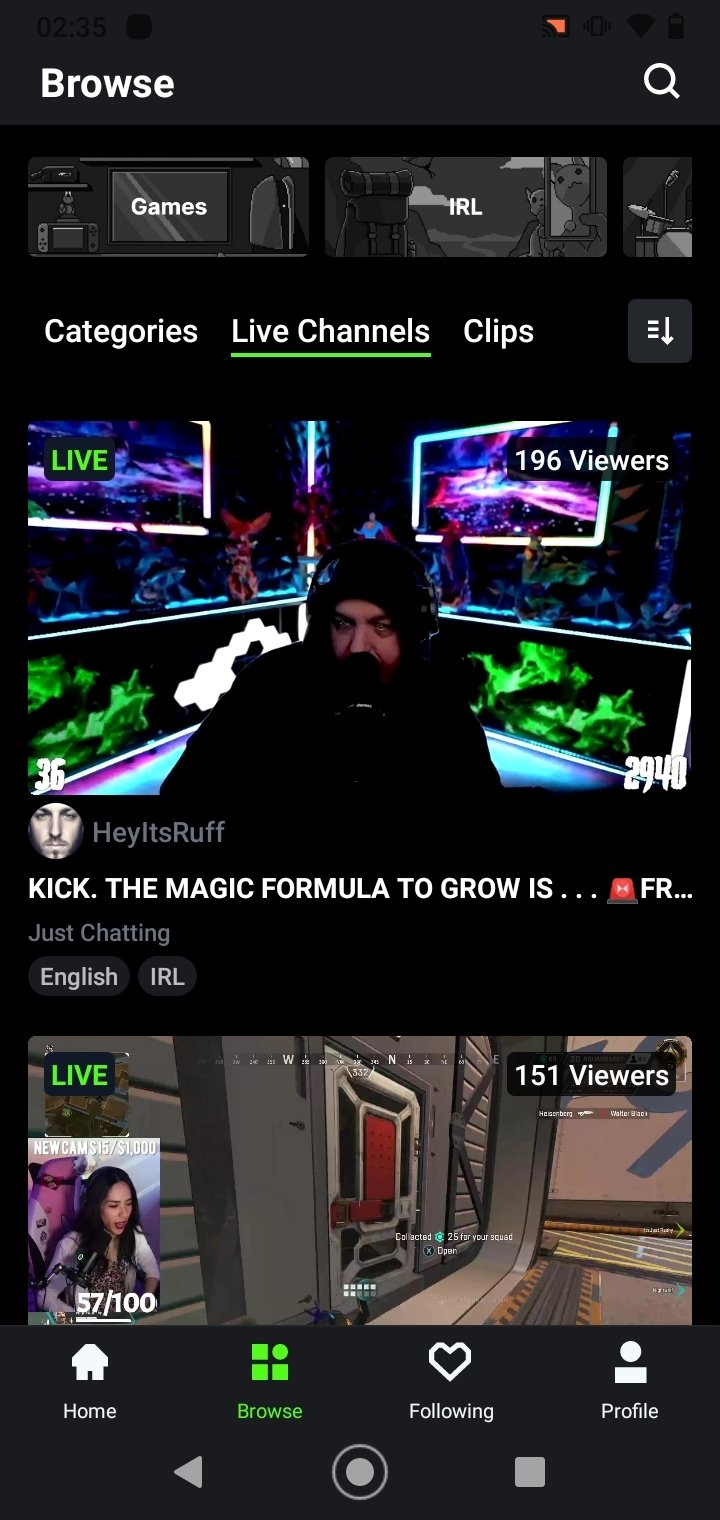The width and height of the screenshot is (720, 1520).
Task: Select the Live Channels tab
Action: tap(331, 332)
